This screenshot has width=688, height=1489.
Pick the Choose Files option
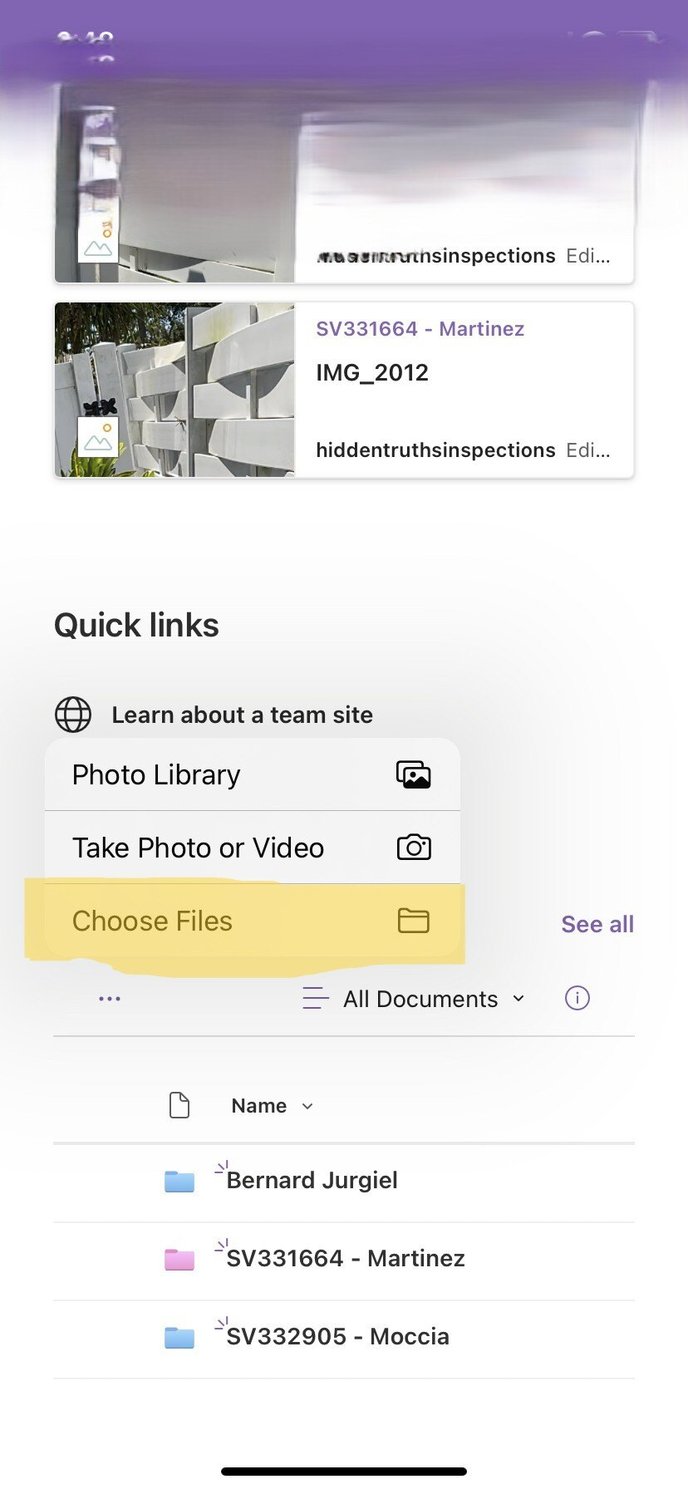pyautogui.click(x=252, y=921)
